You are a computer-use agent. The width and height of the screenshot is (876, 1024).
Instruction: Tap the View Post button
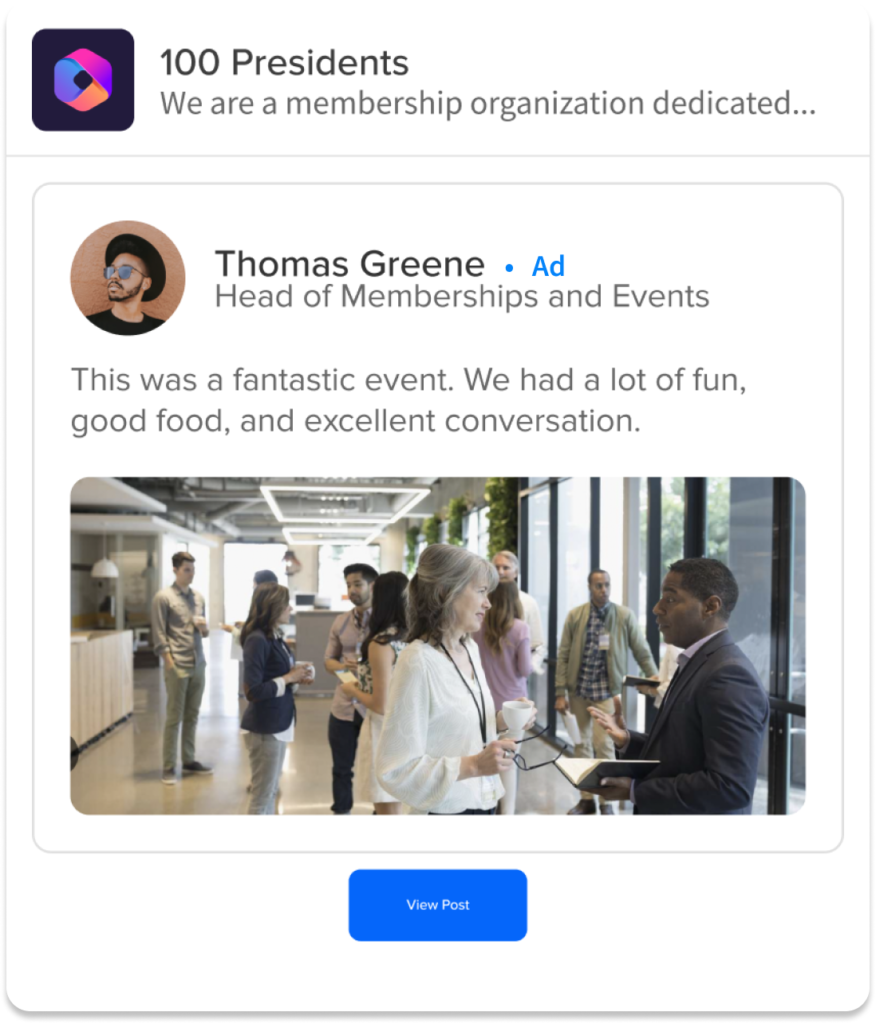click(437, 905)
